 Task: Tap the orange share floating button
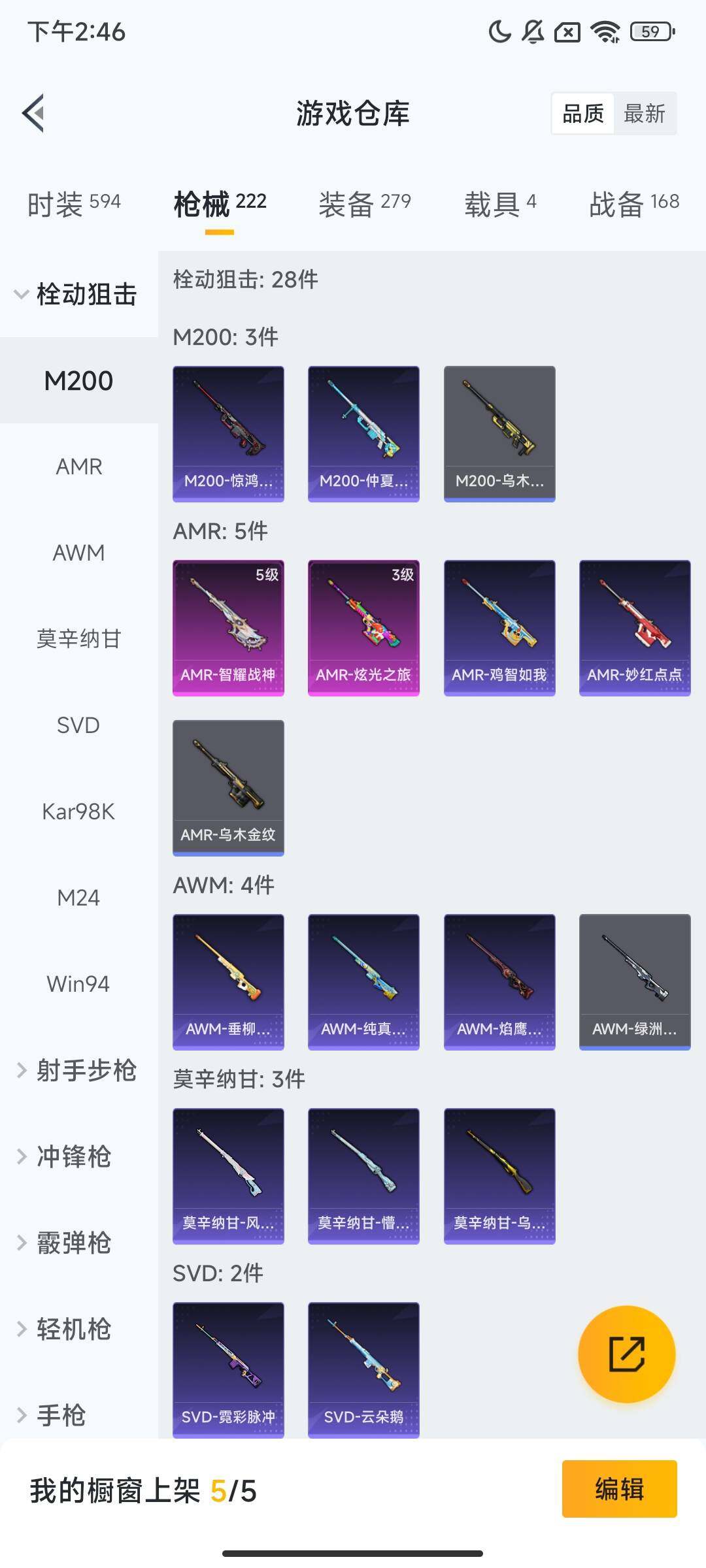pyautogui.click(x=626, y=1354)
